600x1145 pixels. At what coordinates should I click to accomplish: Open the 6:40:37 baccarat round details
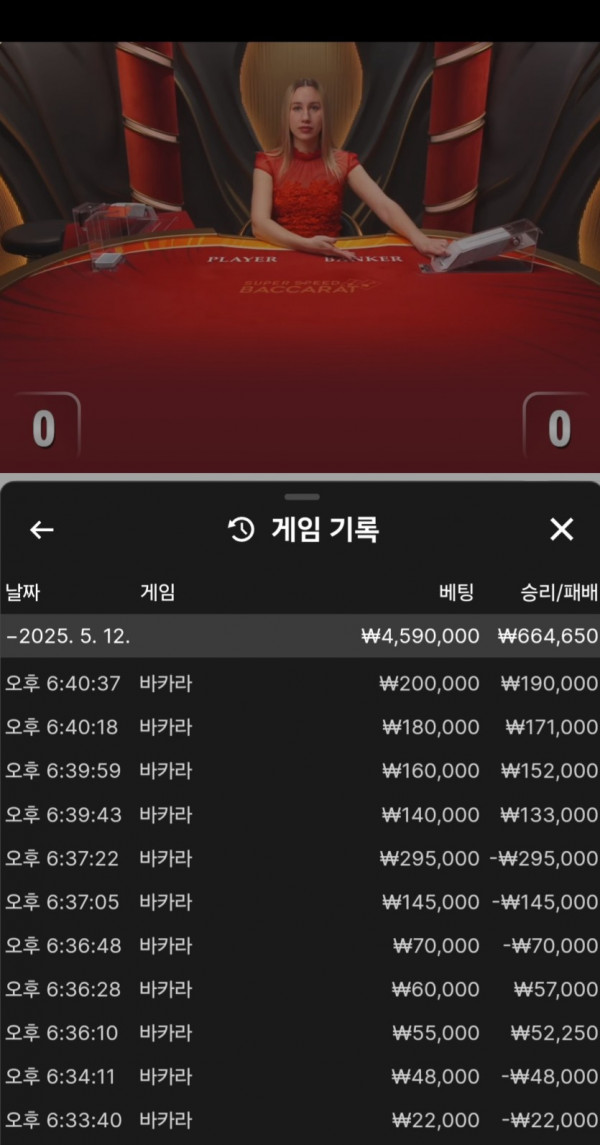coord(300,683)
